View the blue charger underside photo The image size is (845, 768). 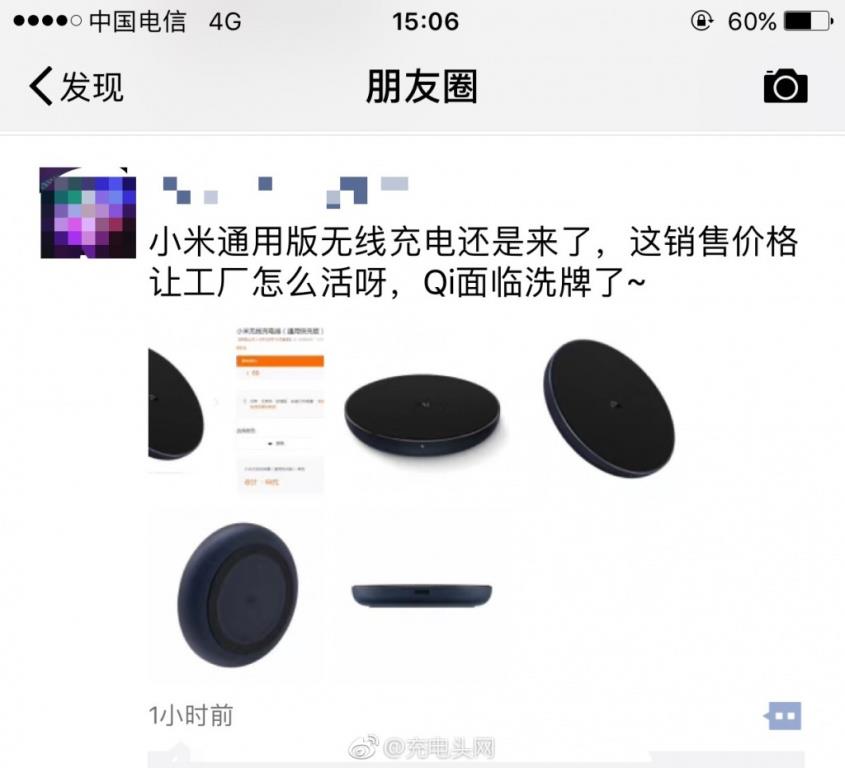(236, 594)
